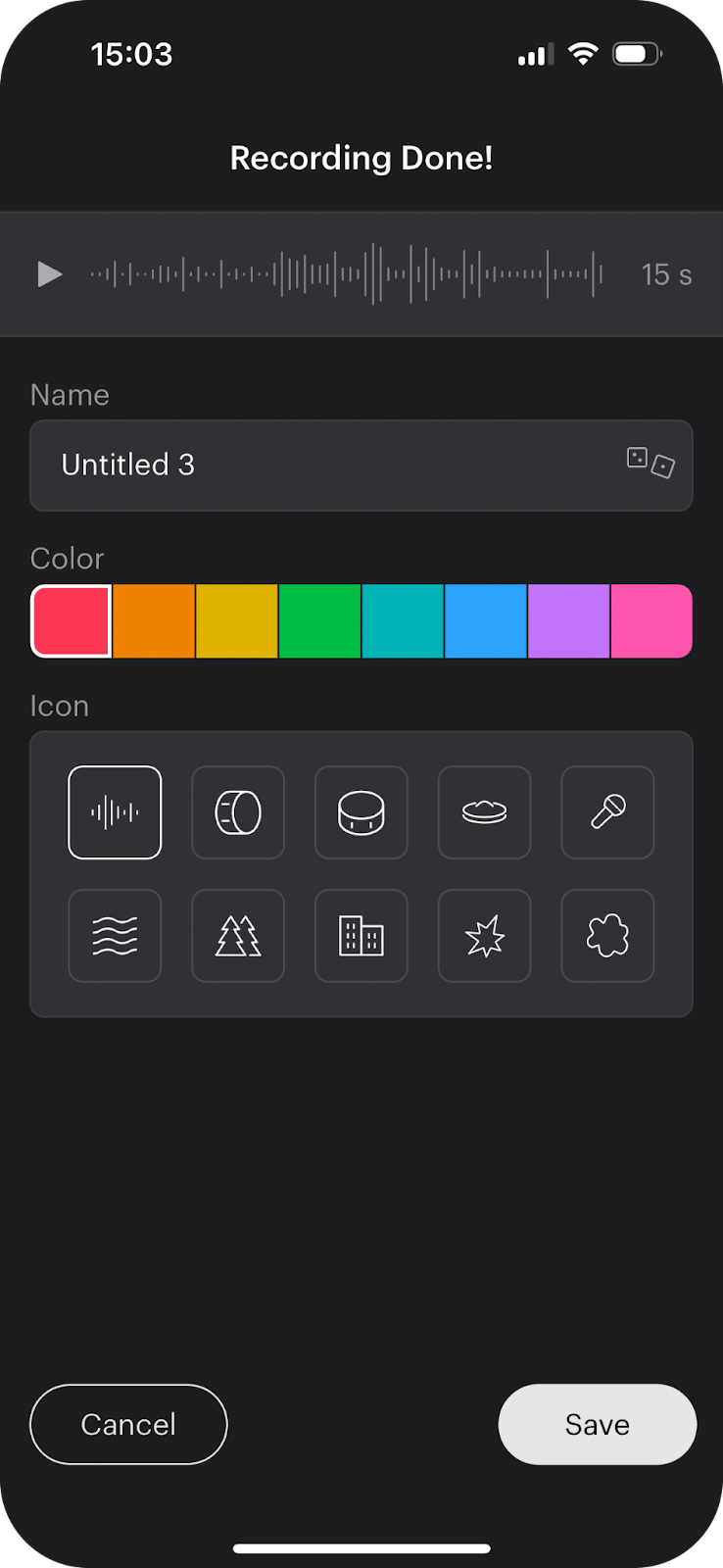The width and height of the screenshot is (723, 1568).
Task: Select the green color swatch
Action: pyautogui.click(x=320, y=621)
